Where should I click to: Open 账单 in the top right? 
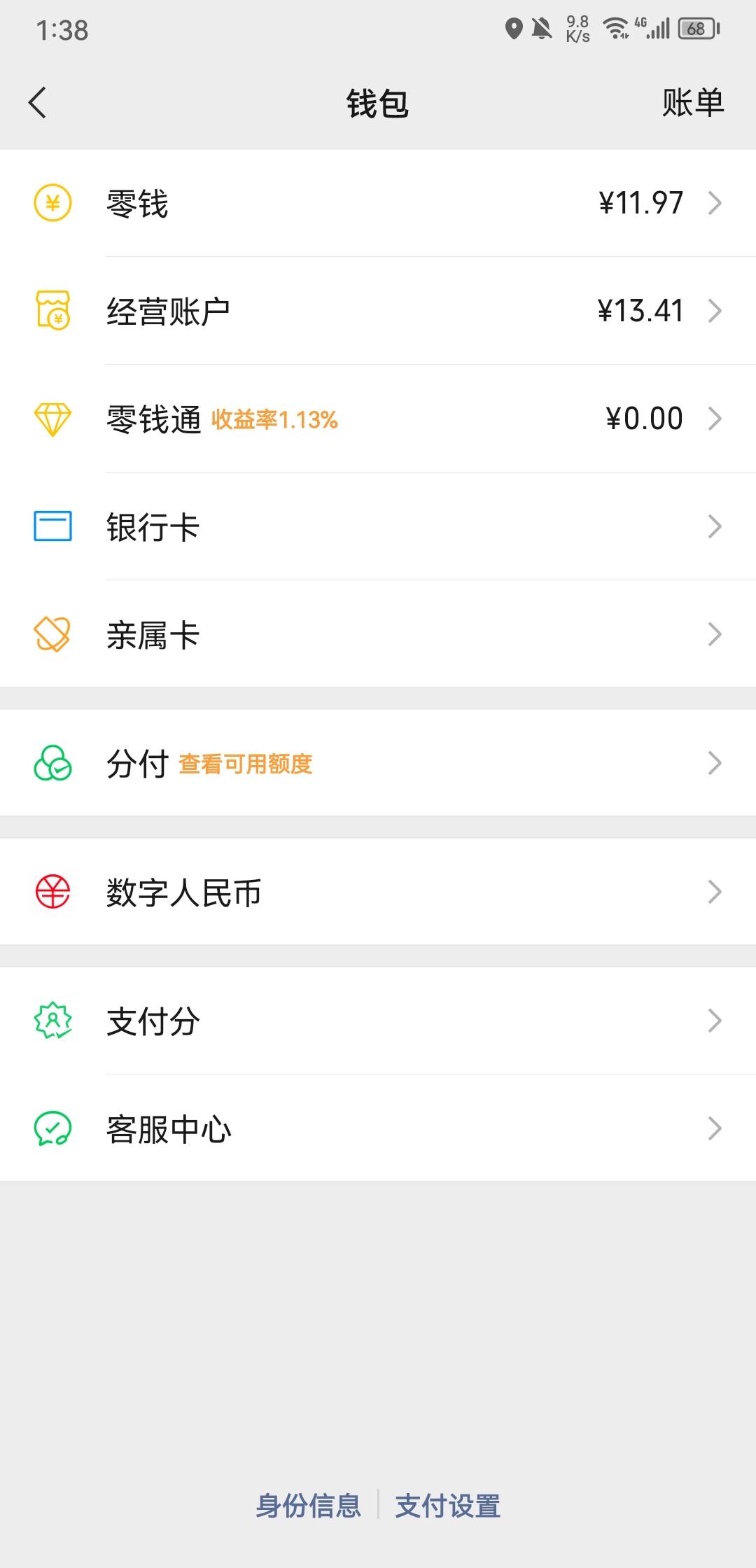tap(692, 103)
